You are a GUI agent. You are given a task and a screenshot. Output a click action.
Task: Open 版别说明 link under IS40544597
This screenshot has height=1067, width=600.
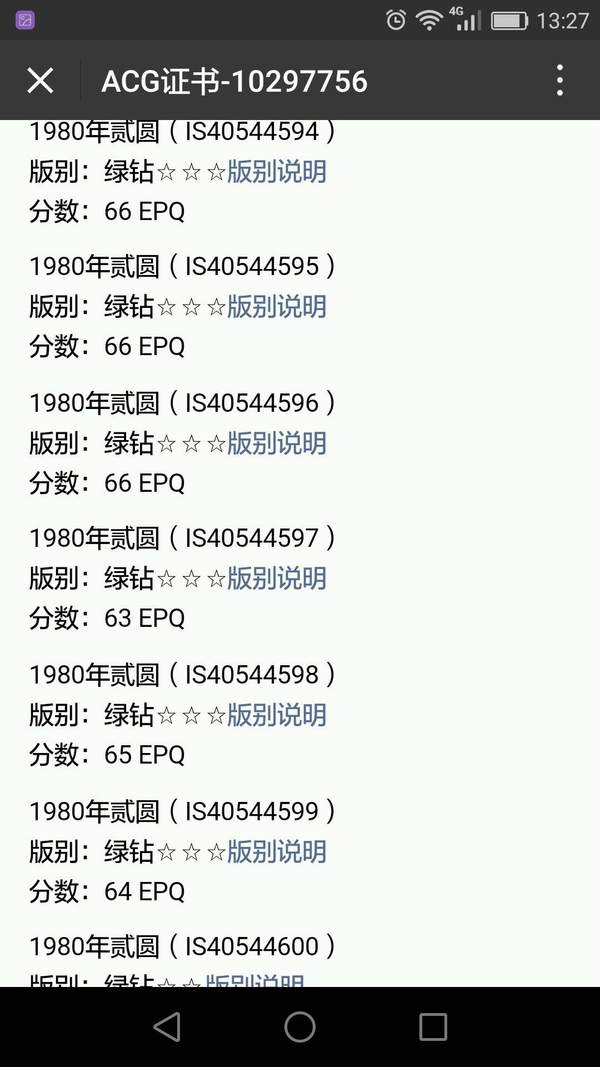click(x=277, y=578)
